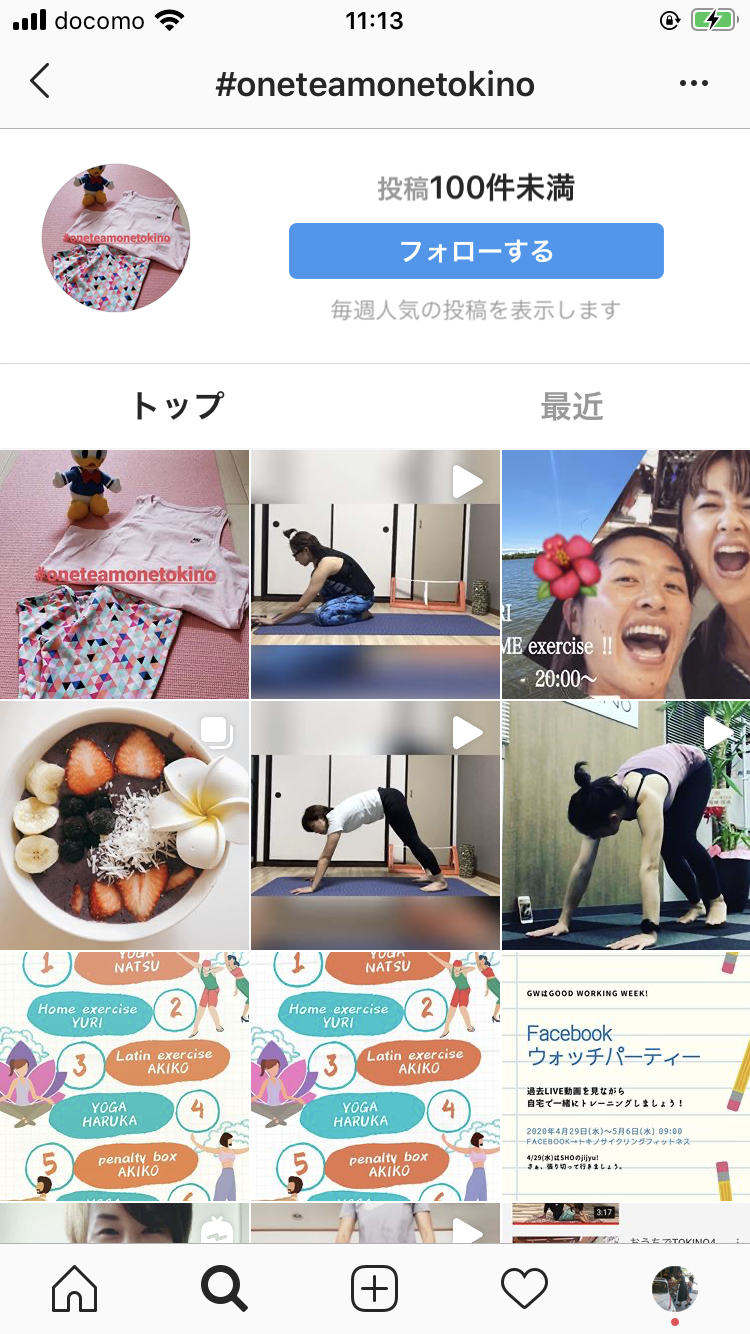Screen dimensions: 750x1334
Task: Open the woman bending forward video post
Action: click(x=626, y=825)
